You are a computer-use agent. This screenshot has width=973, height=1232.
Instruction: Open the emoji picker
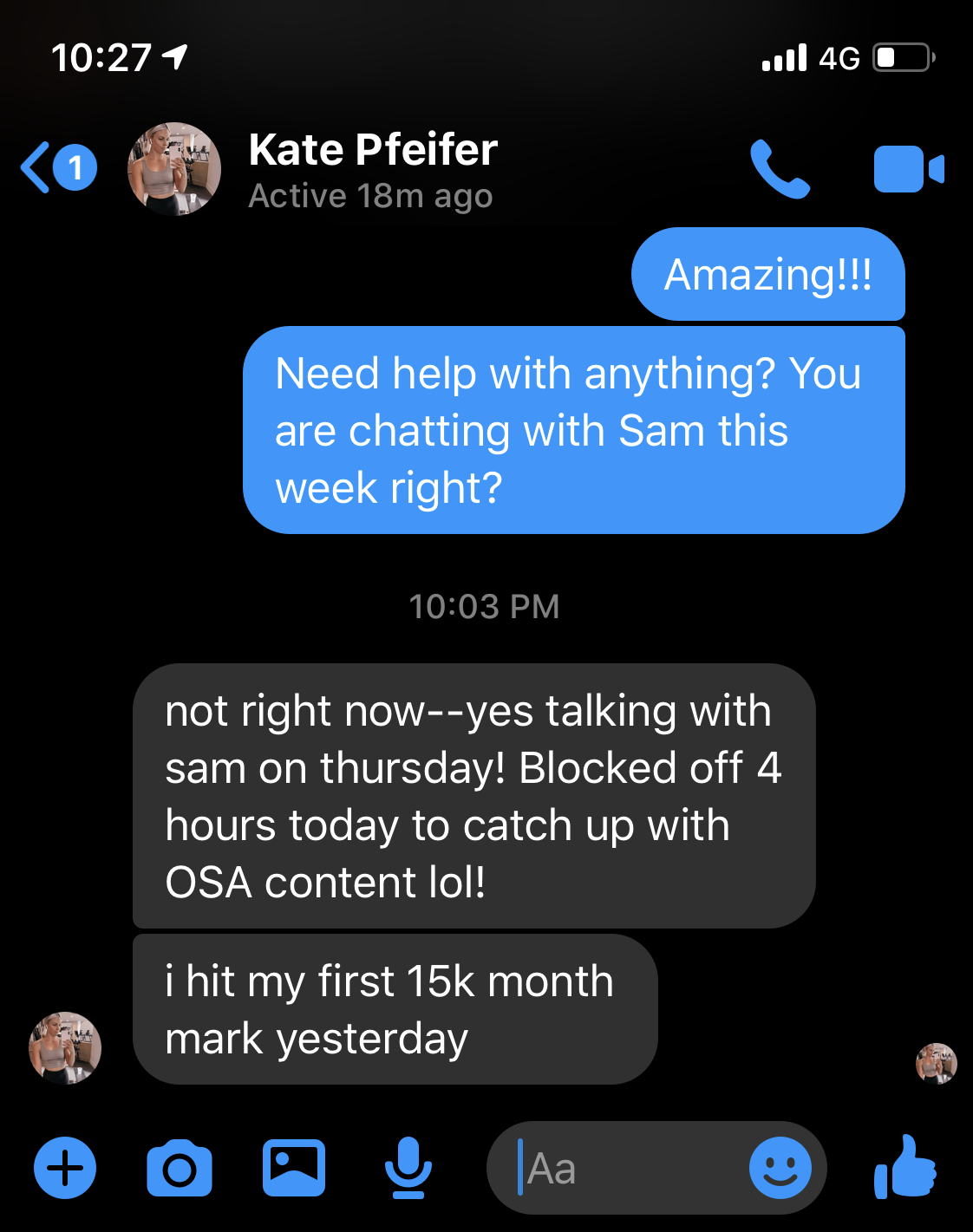click(x=780, y=1168)
